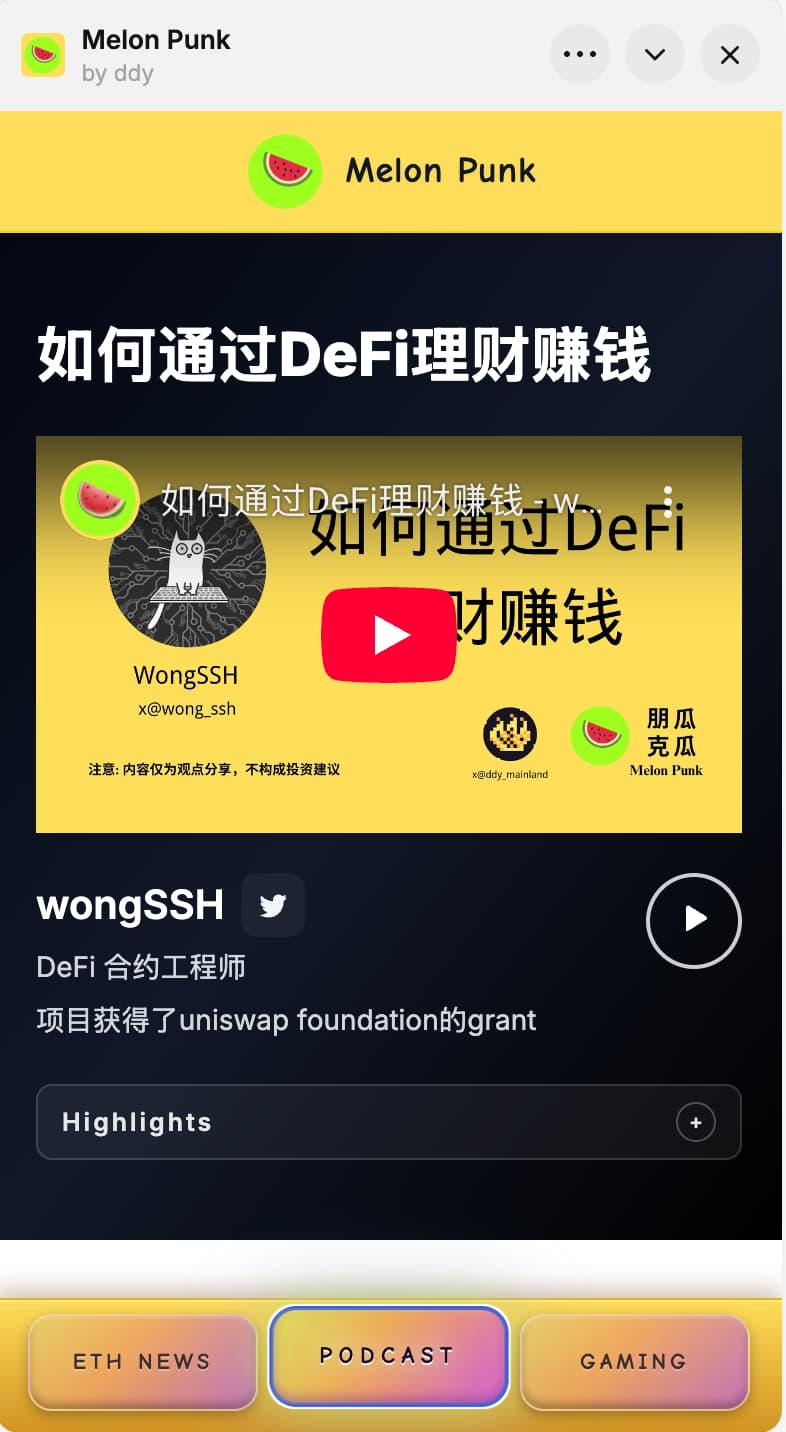Open YouTube video's more options

668,501
